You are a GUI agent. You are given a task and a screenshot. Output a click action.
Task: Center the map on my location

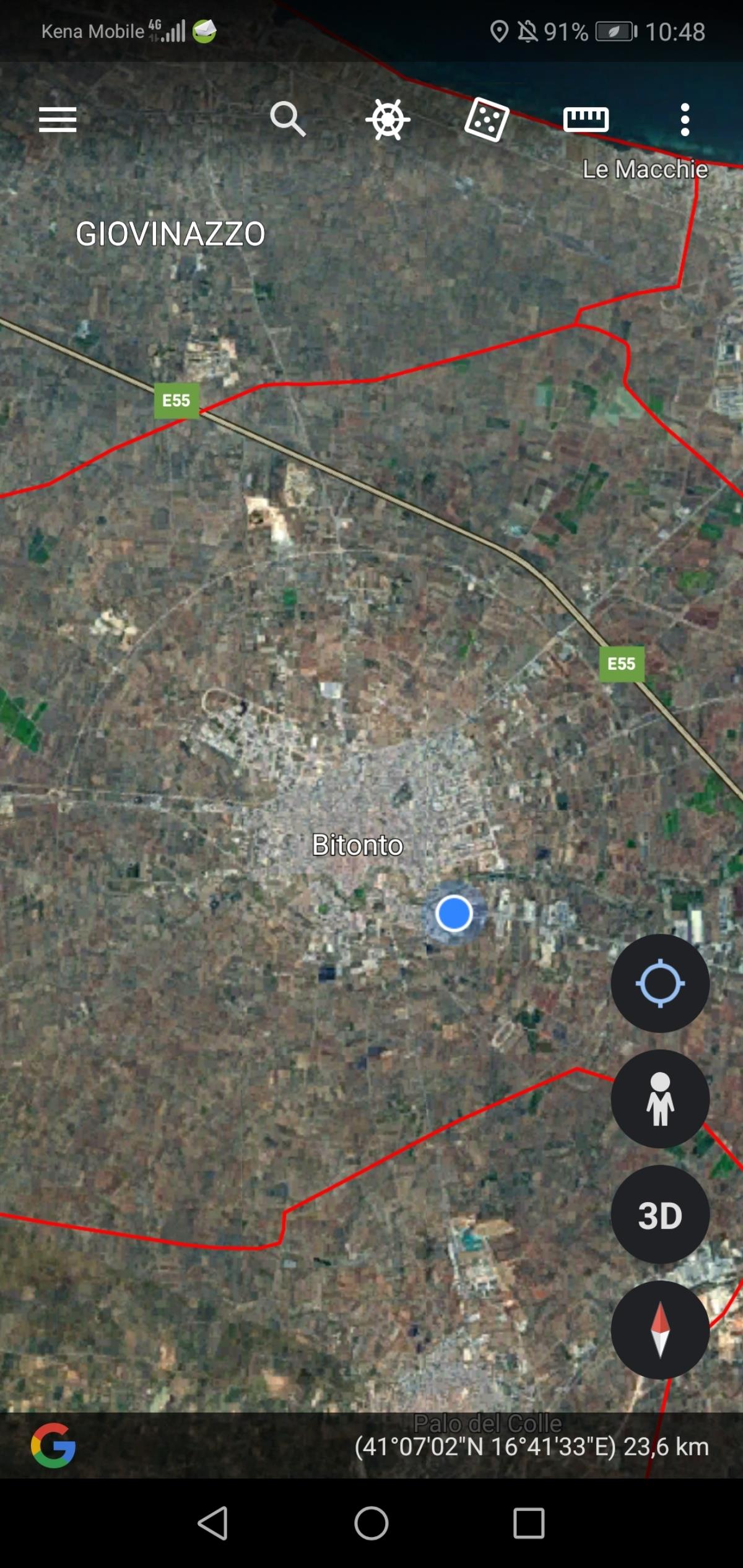(660, 983)
